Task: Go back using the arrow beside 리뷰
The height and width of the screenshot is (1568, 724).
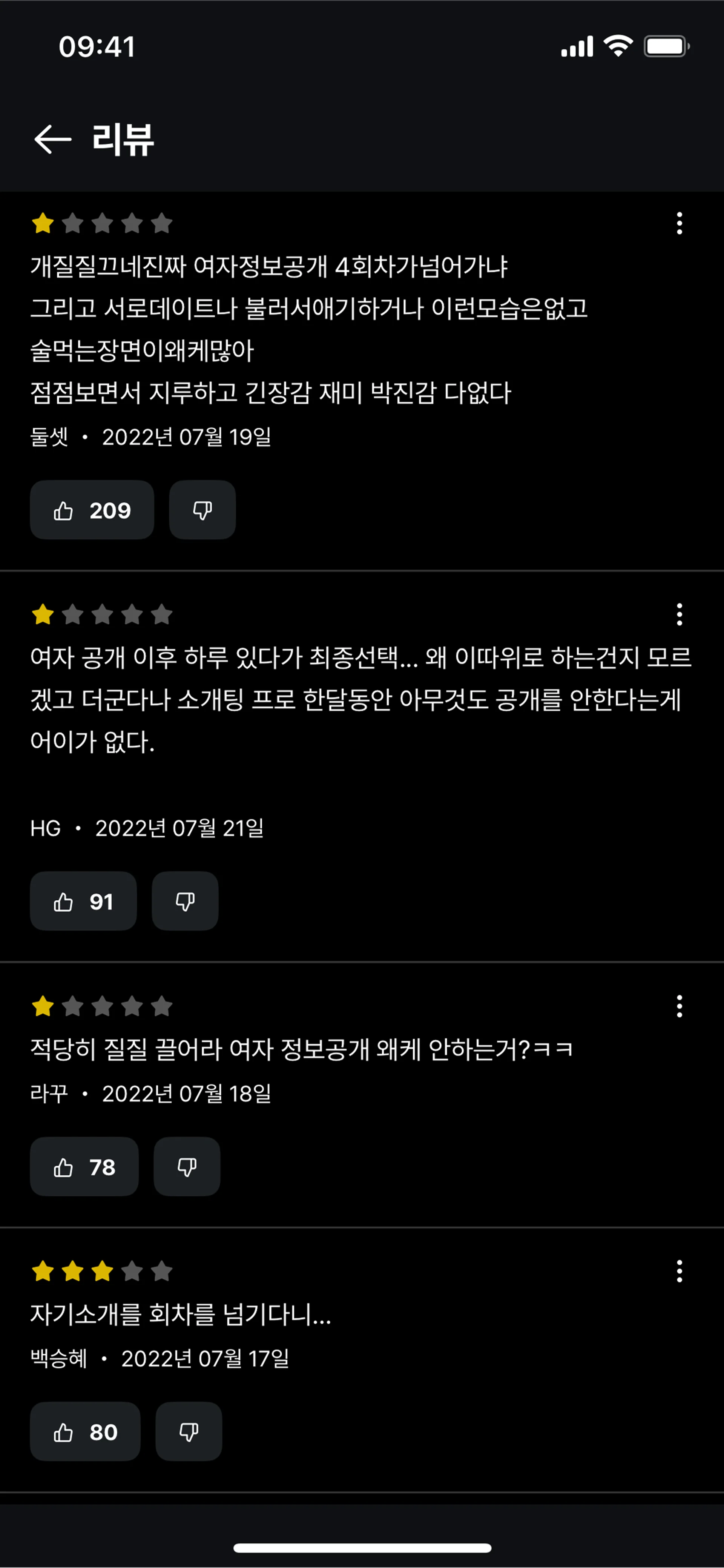Action: (x=52, y=140)
